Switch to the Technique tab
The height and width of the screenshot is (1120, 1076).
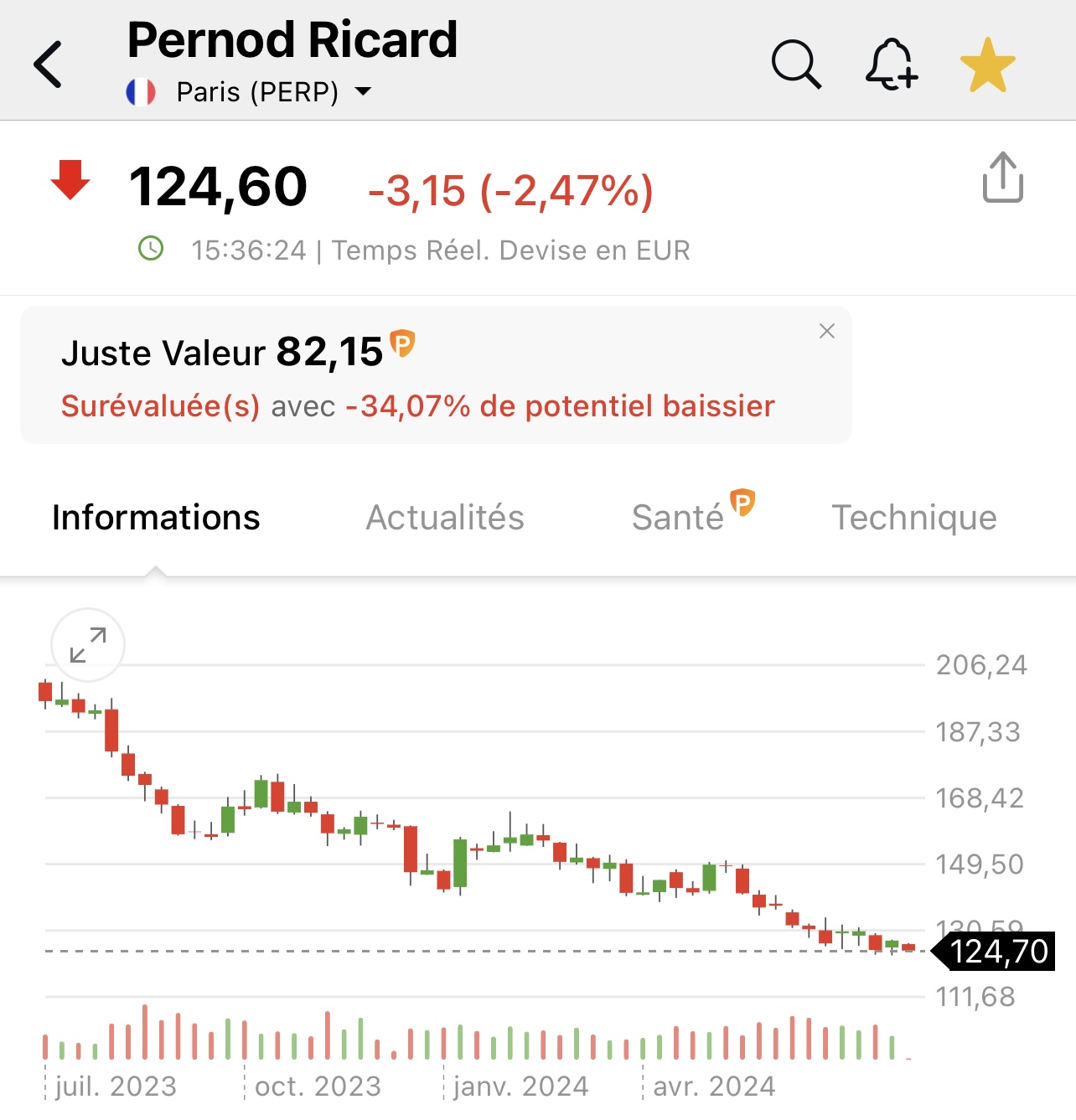913,518
